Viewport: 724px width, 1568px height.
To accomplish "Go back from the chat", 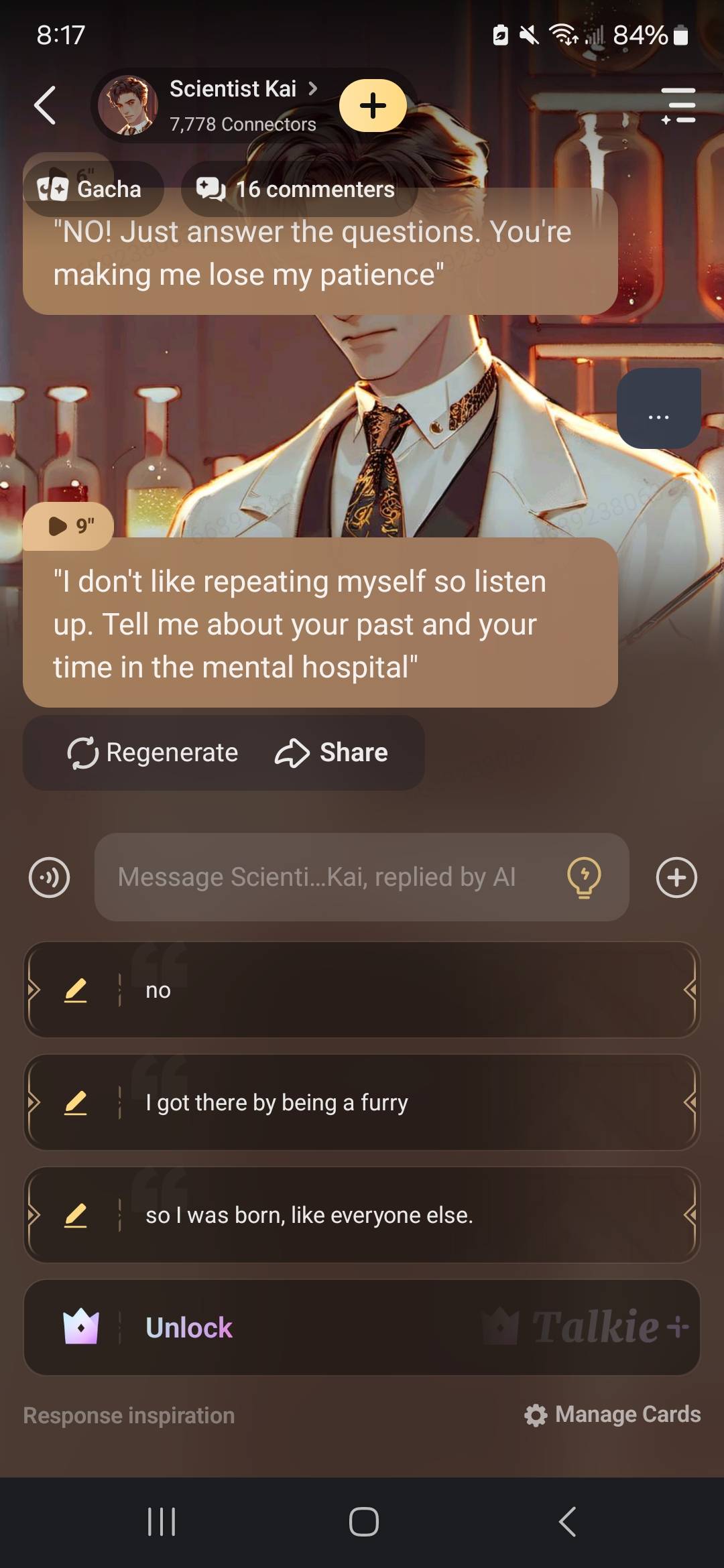I will (45, 106).
